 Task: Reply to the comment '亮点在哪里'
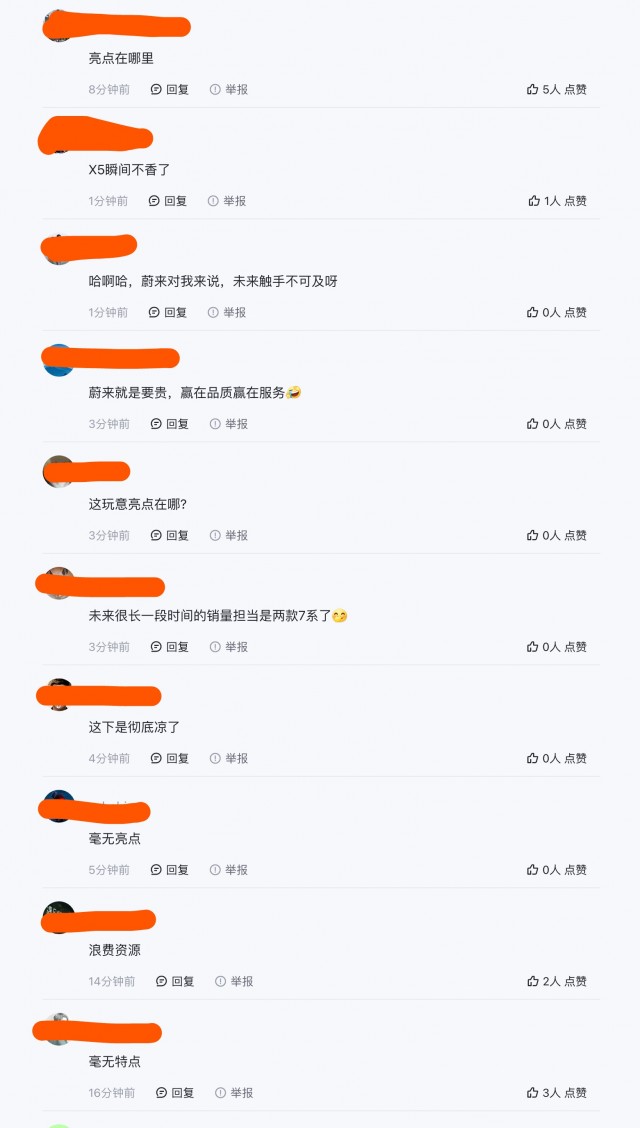(170, 89)
